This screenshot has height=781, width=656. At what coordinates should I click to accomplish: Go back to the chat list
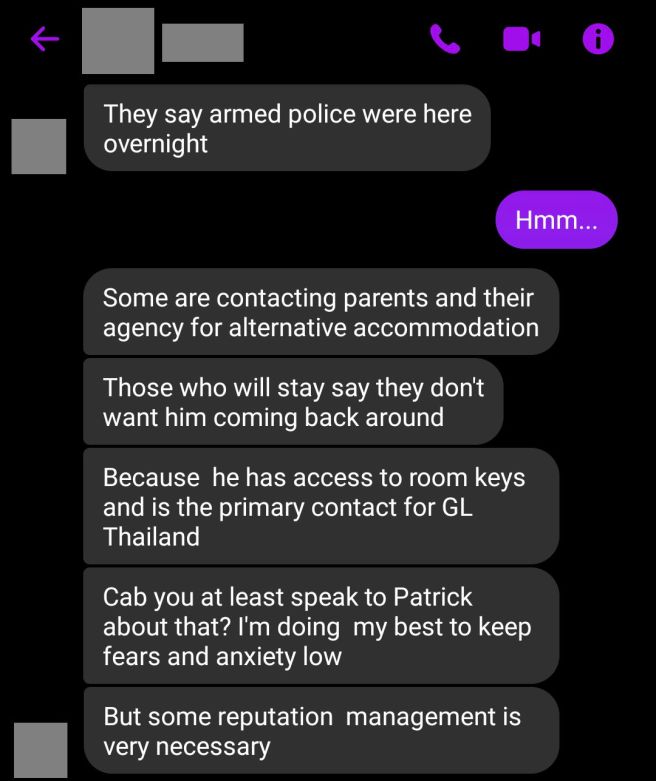[x=45, y=39]
